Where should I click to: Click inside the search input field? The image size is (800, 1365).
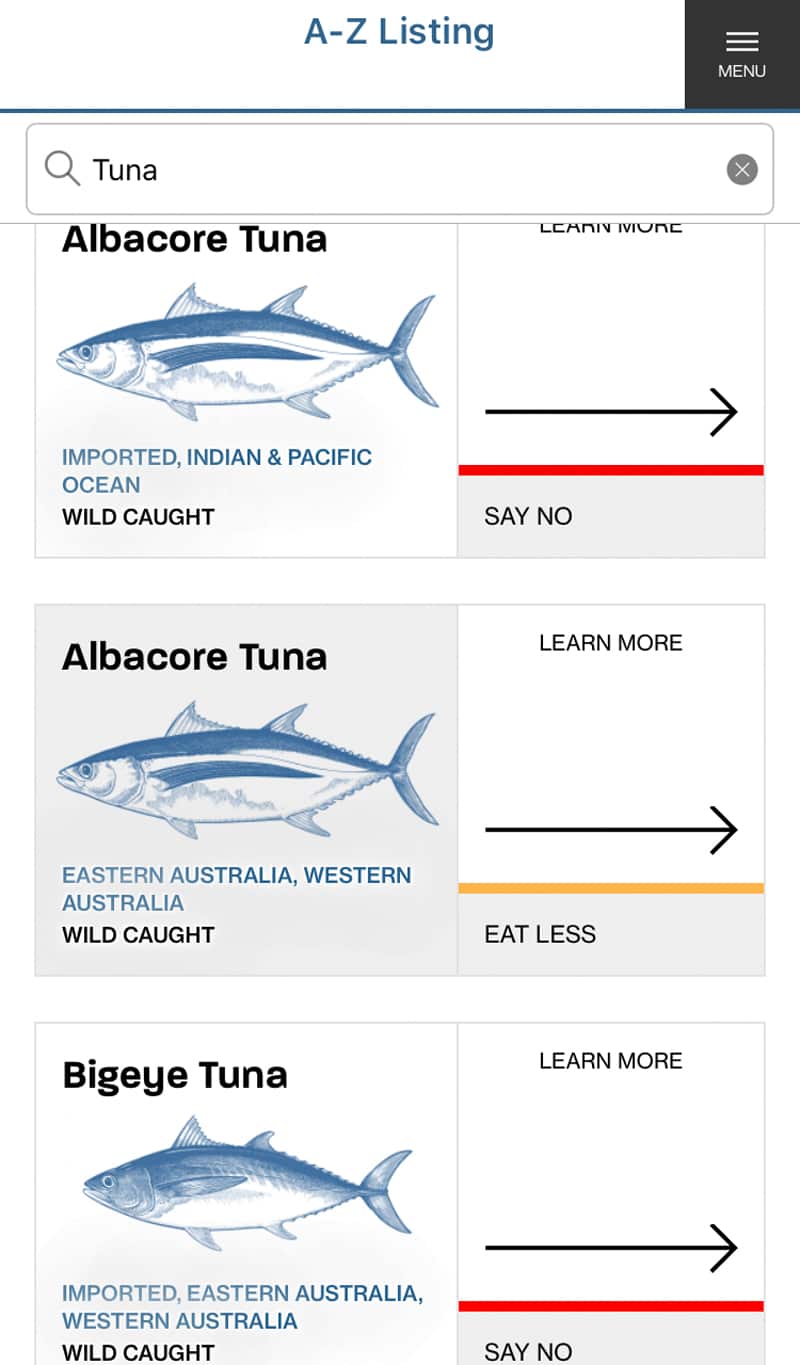point(300,169)
